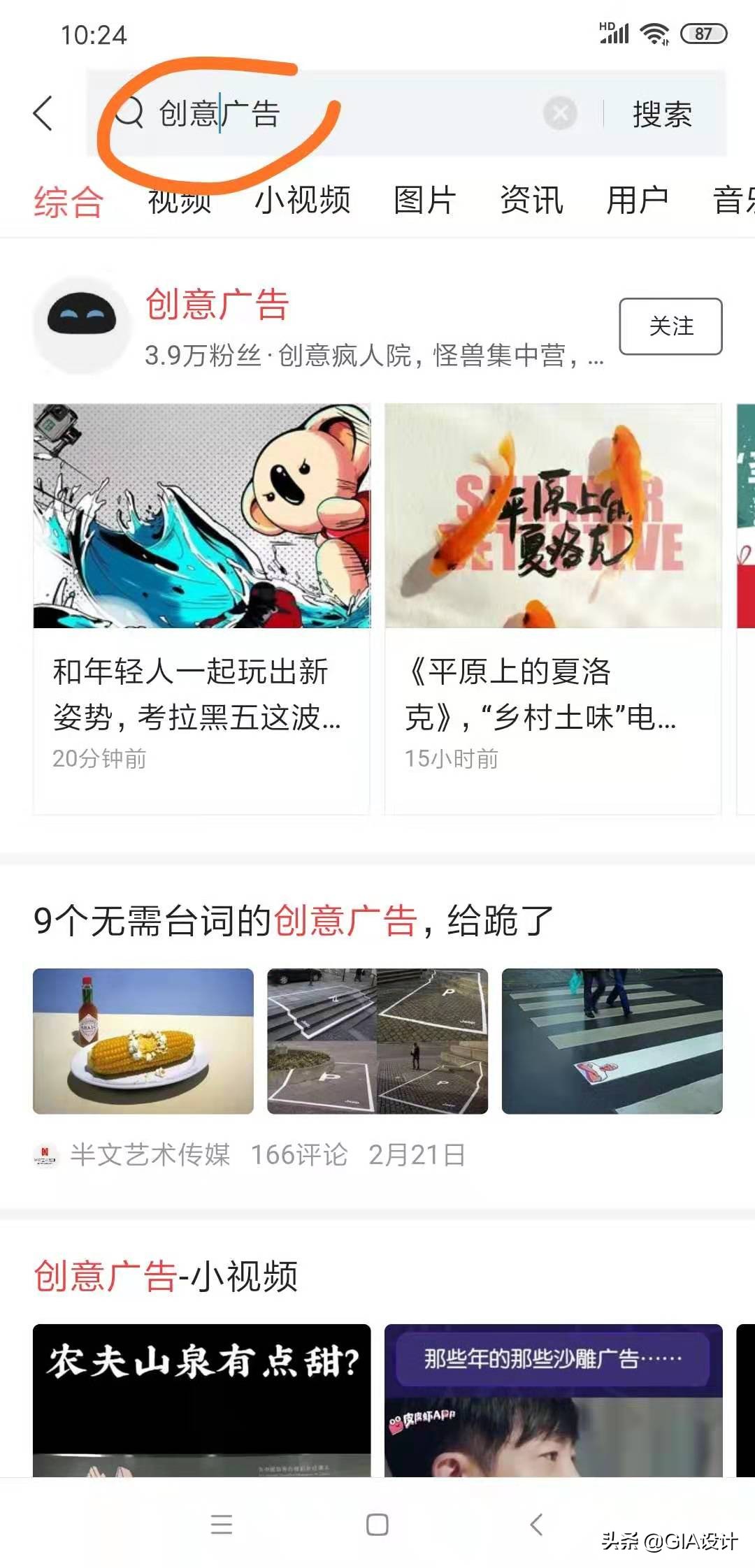The width and height of the screenshot is (755, 1568).
Task: Tap the battery indicator showing 87
Action: click(702, 31)
